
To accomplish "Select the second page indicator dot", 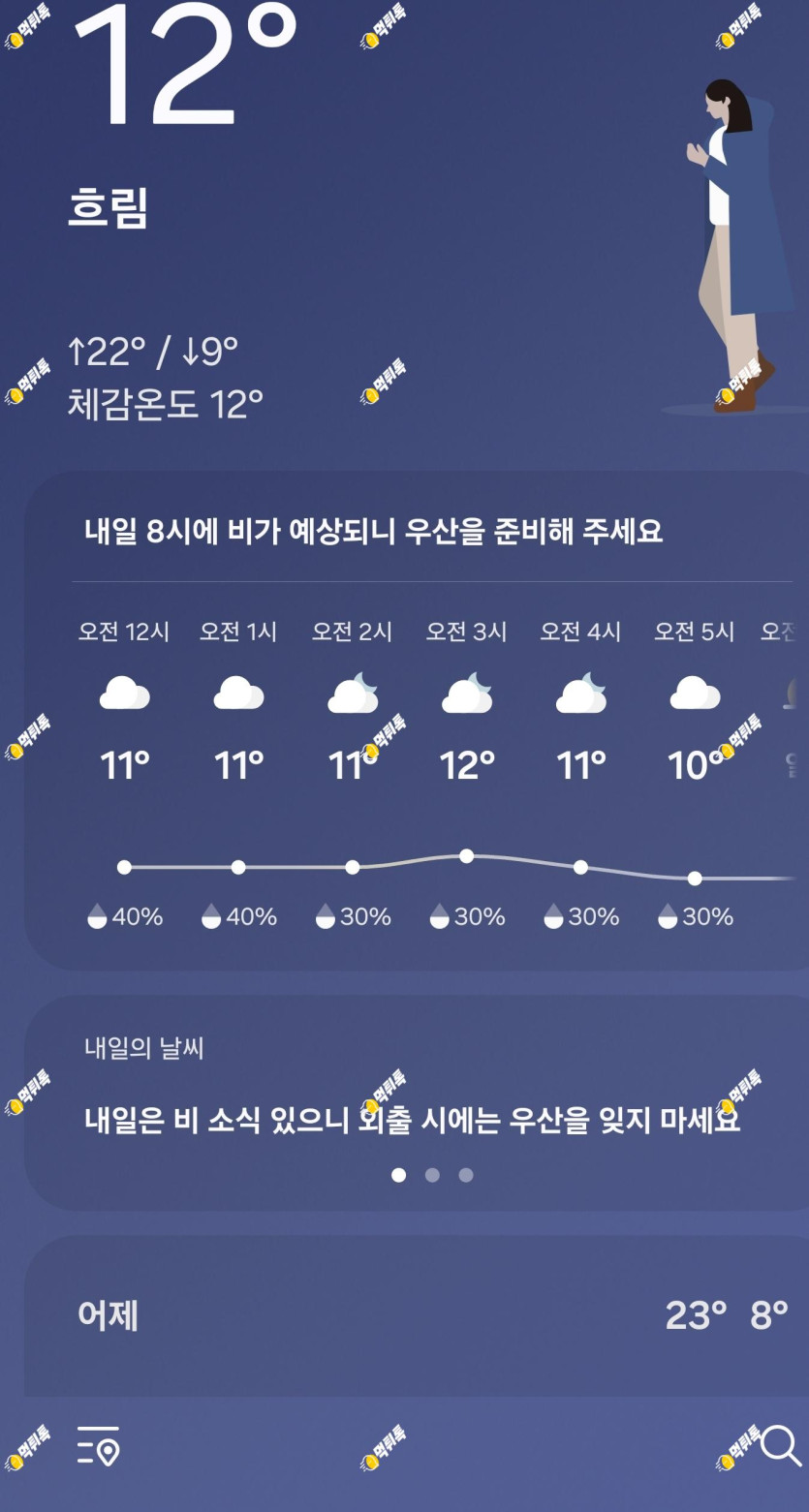I will pyautogui.click(x=432, y=1175).
